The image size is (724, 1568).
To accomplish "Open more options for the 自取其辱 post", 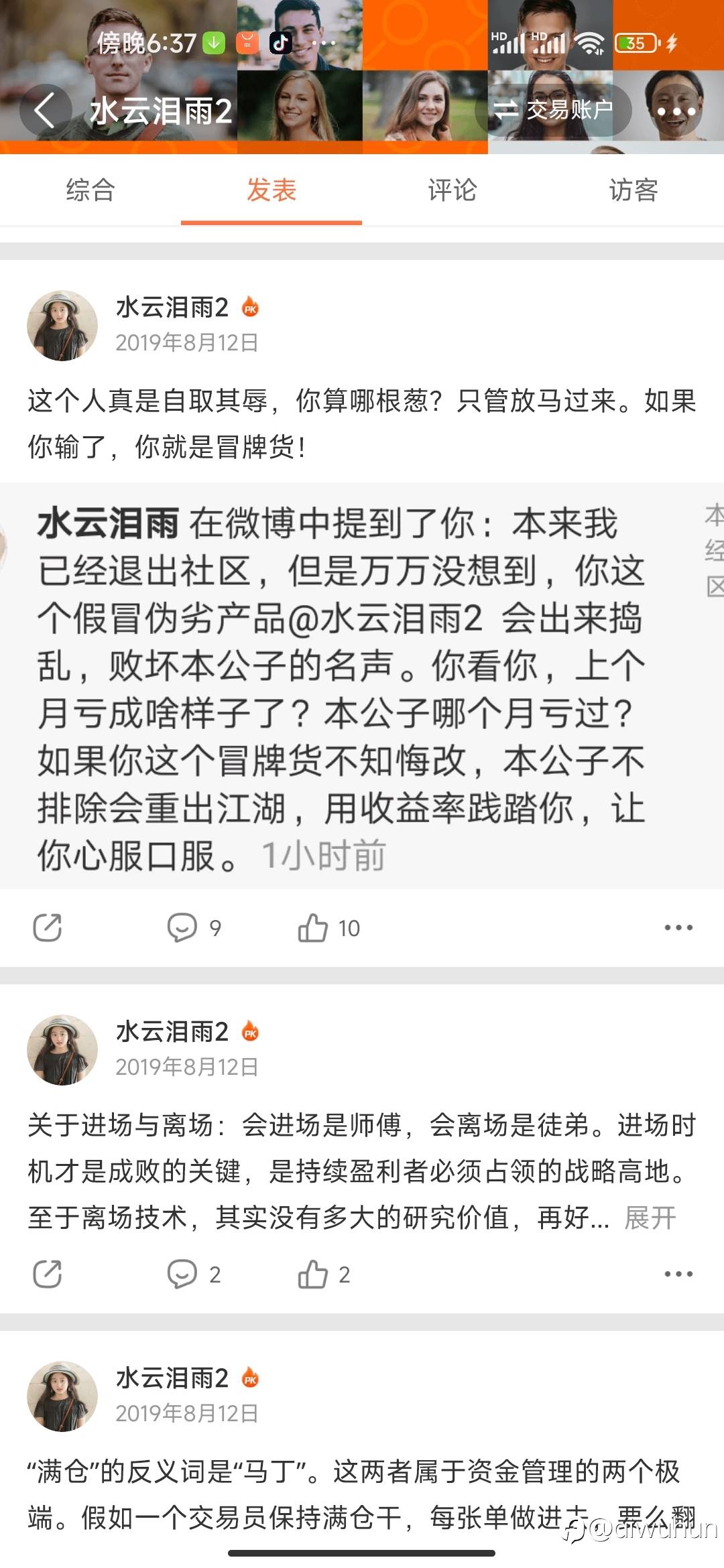I will (678, 927).
